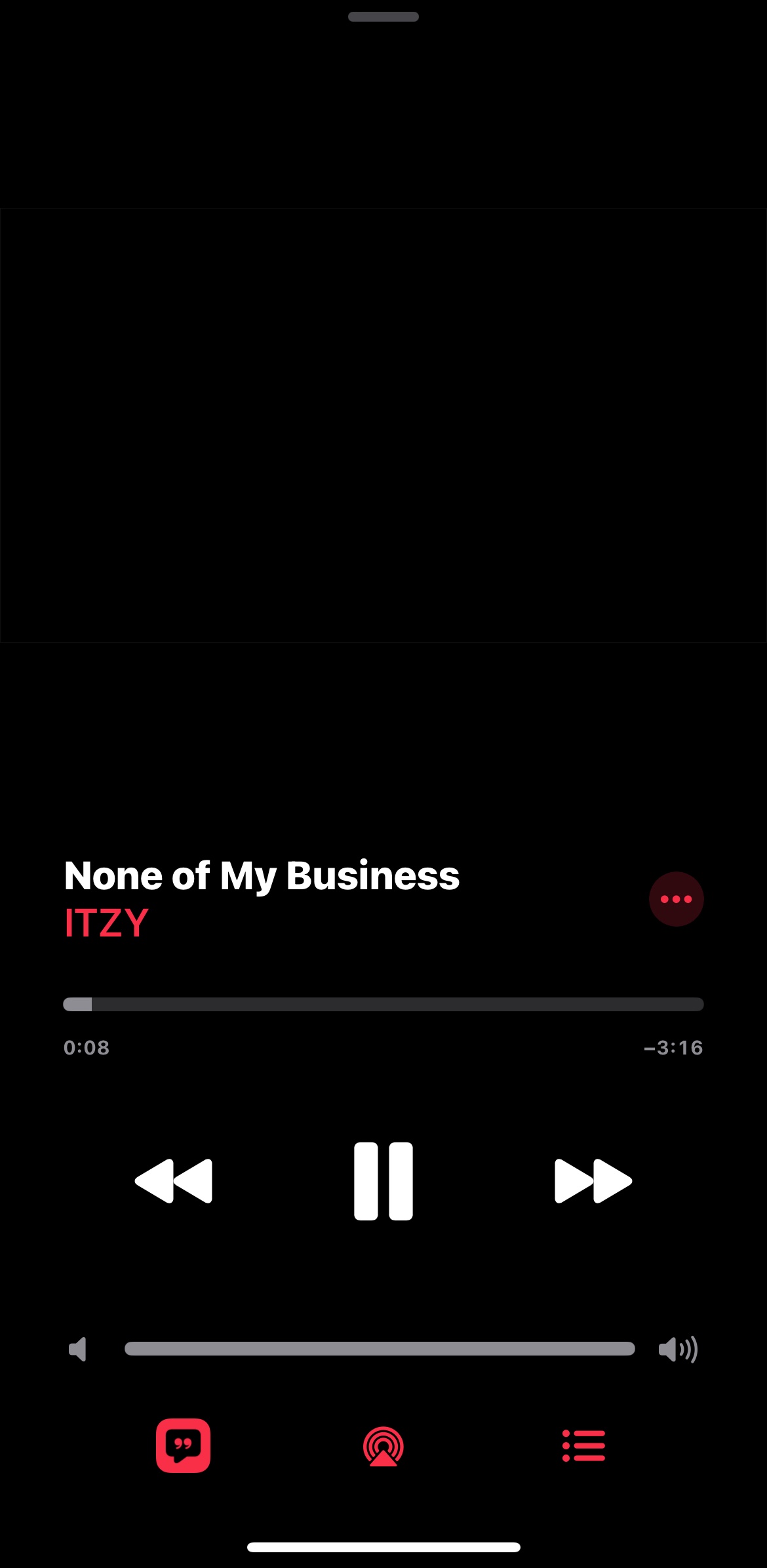Pause the current song
The image size is (767, 1568).
(x=383, y=1181)
